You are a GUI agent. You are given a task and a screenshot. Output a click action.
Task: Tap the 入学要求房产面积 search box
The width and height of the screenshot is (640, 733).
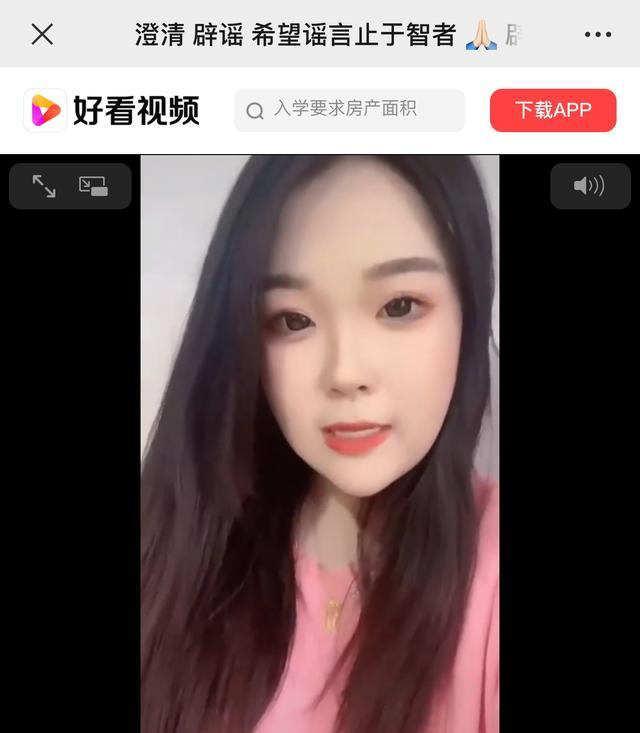(x=349, y=110)
